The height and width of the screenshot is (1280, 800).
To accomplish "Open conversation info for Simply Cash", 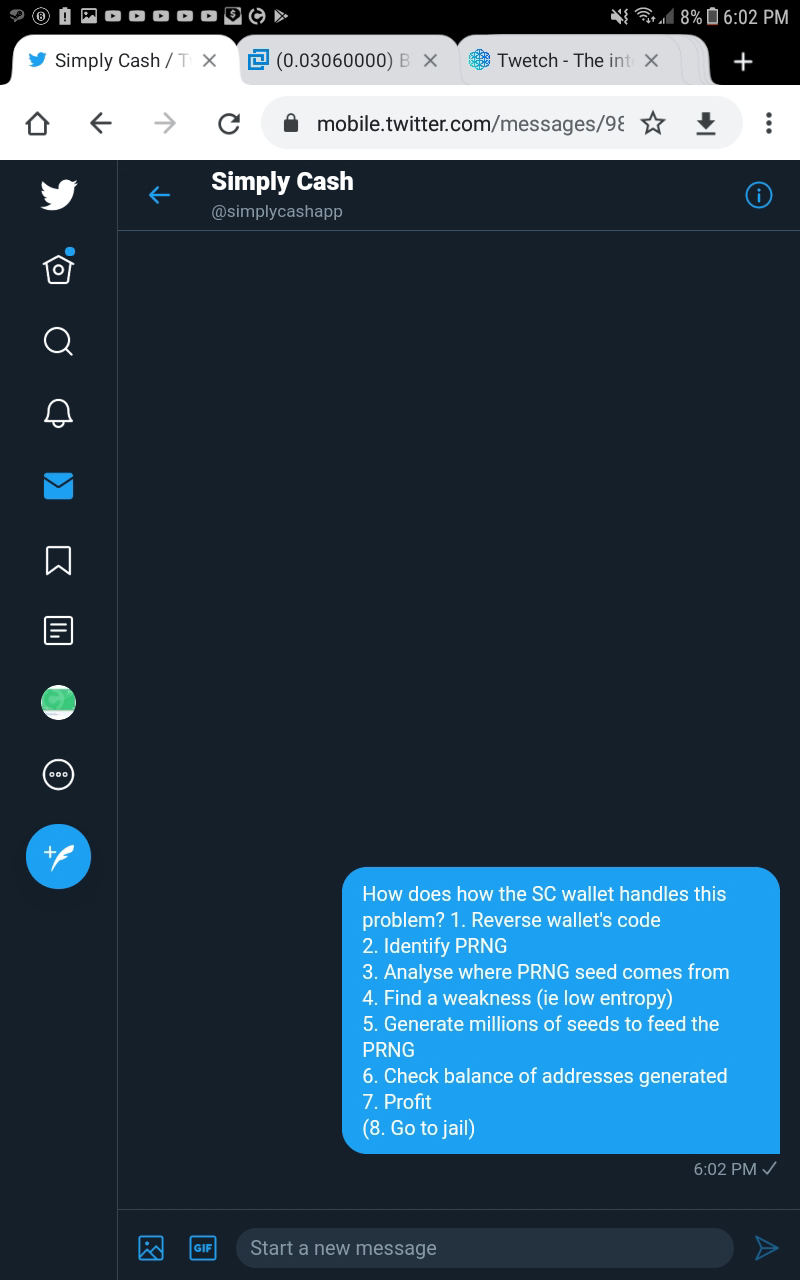I will (x=759, y=195).
